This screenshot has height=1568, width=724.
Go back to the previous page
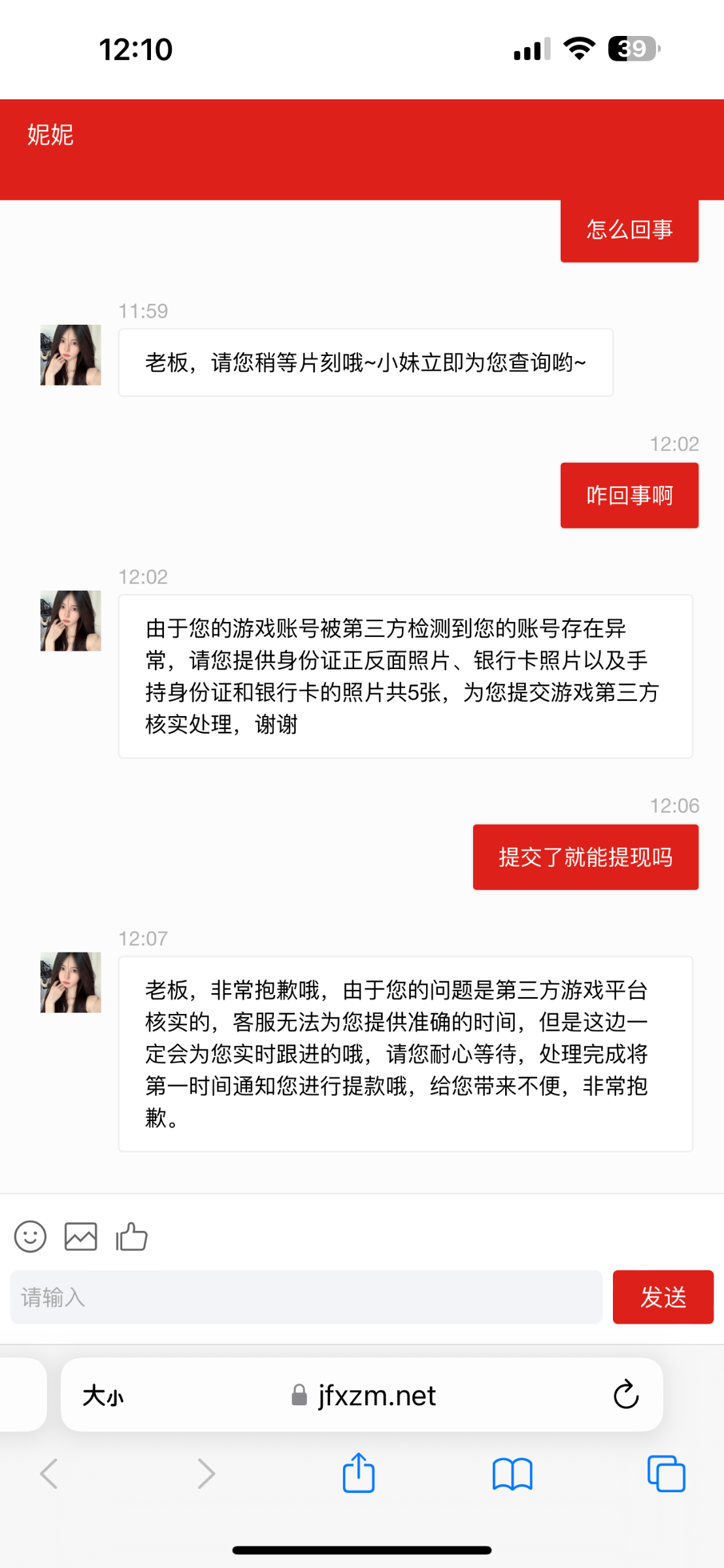tap(50, 1474)
